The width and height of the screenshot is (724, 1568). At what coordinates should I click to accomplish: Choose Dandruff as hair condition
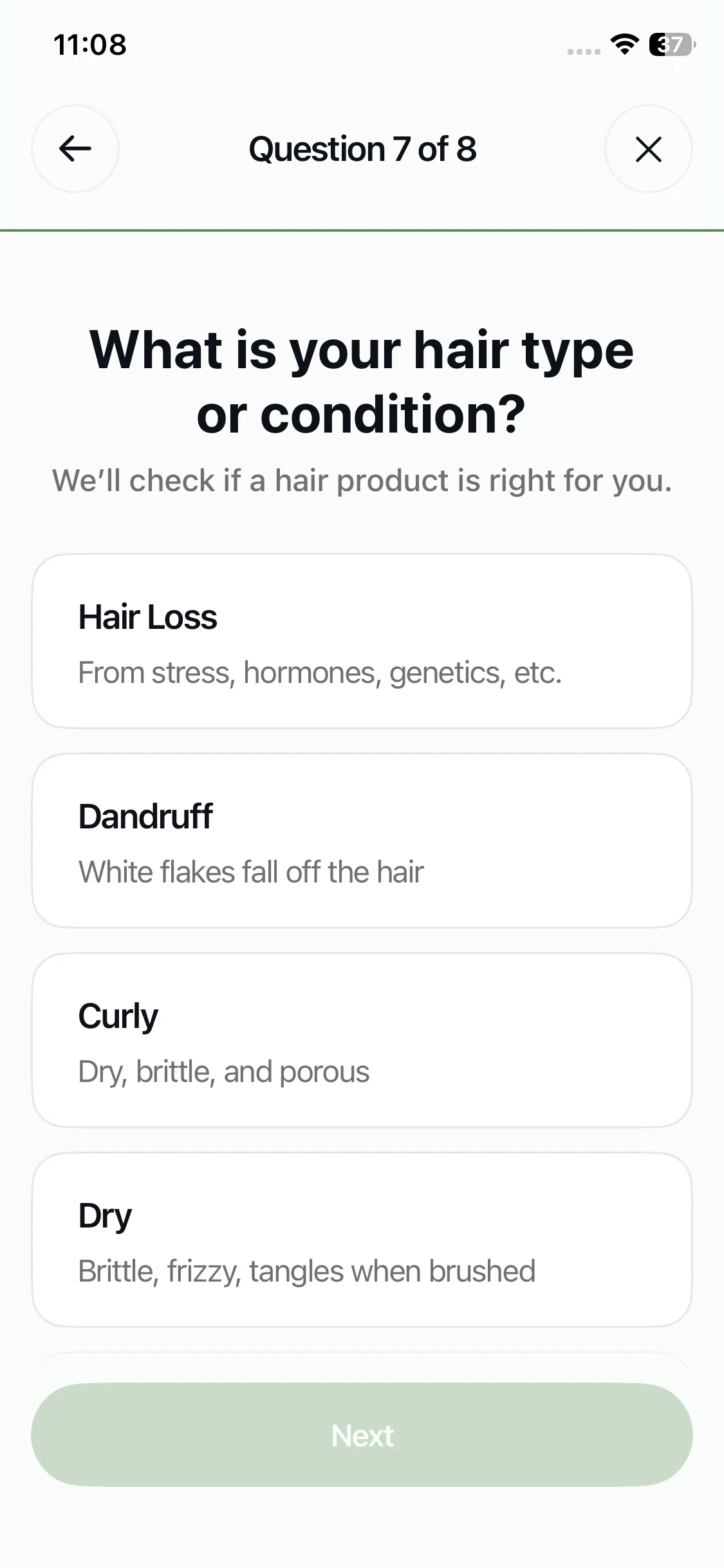click(362, 841)
